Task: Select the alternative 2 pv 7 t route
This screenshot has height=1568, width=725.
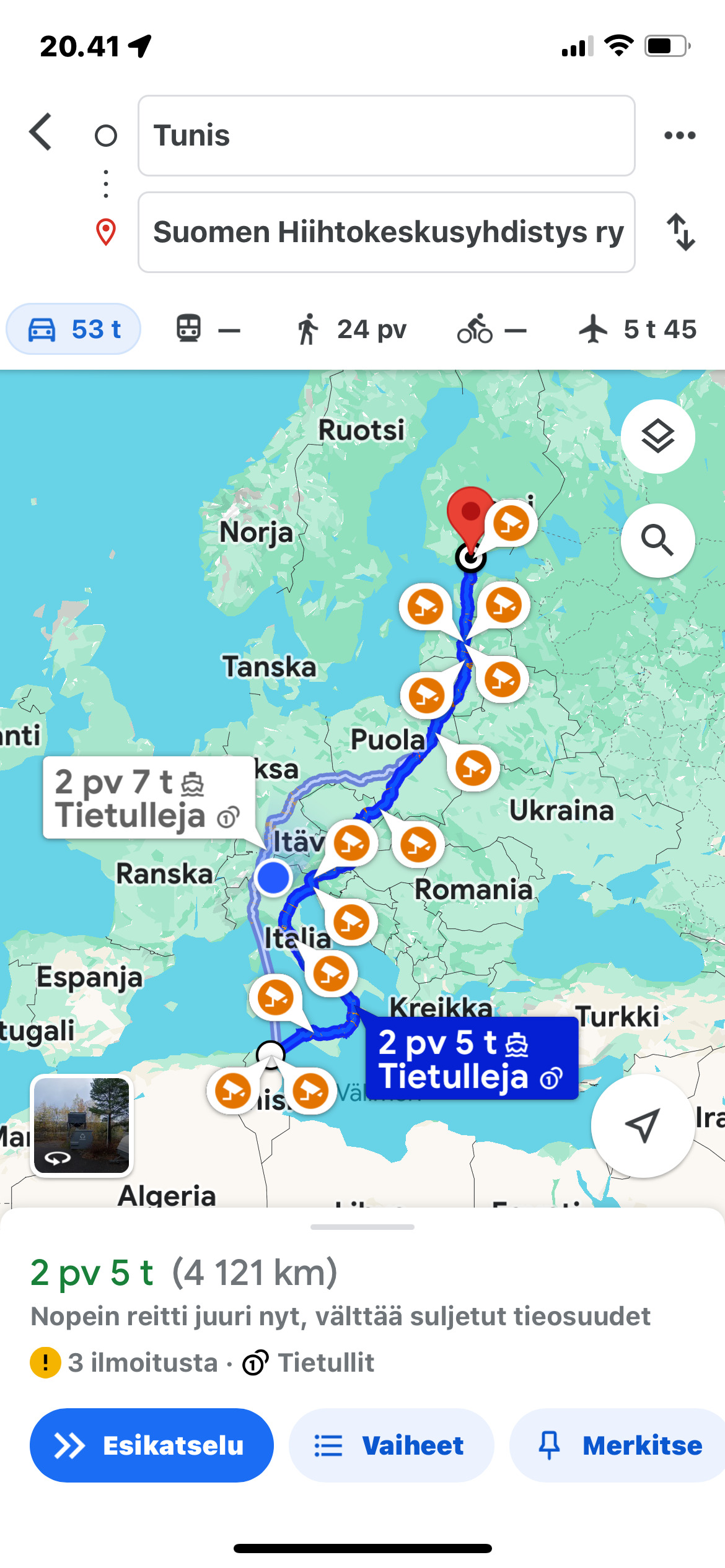Action: 149,798
